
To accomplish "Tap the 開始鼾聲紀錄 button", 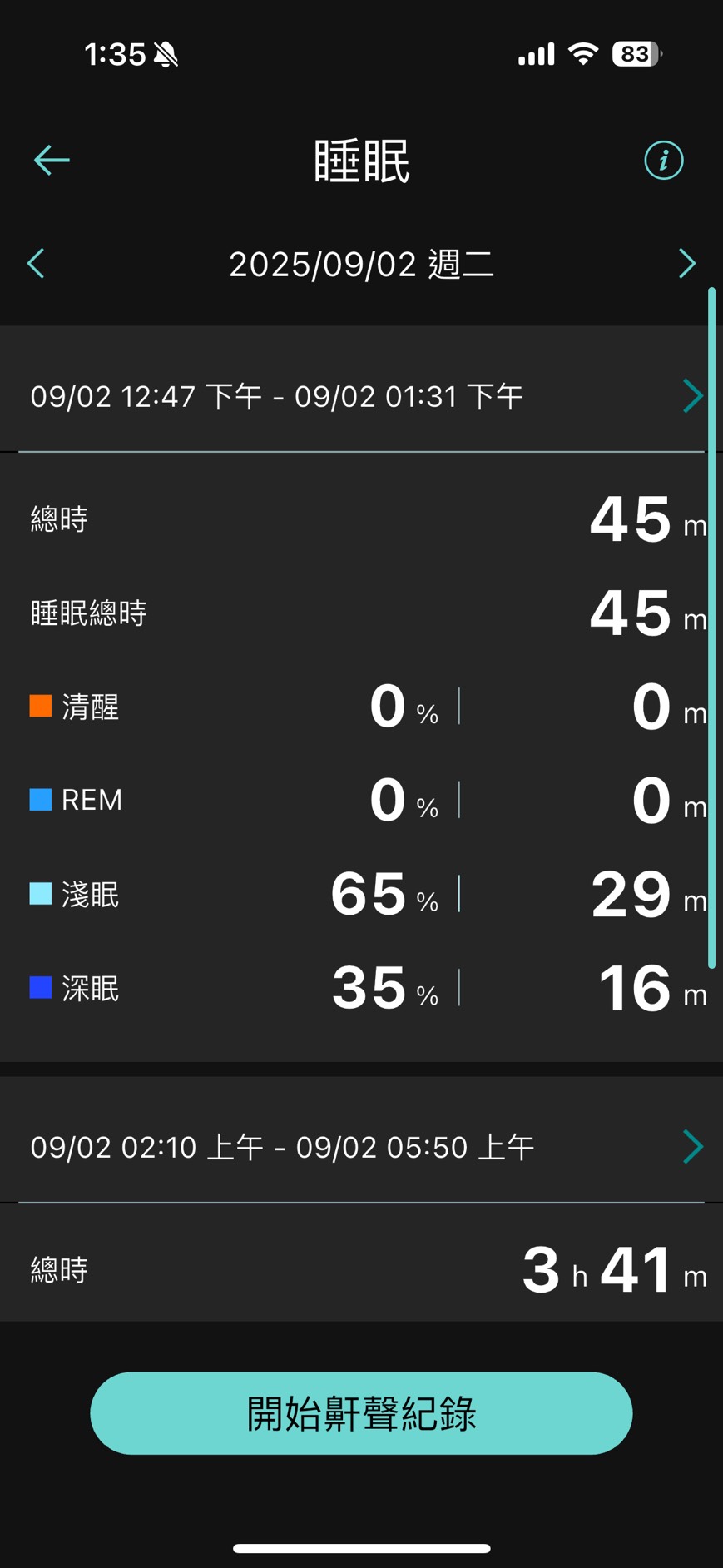I will point(361,1413).
